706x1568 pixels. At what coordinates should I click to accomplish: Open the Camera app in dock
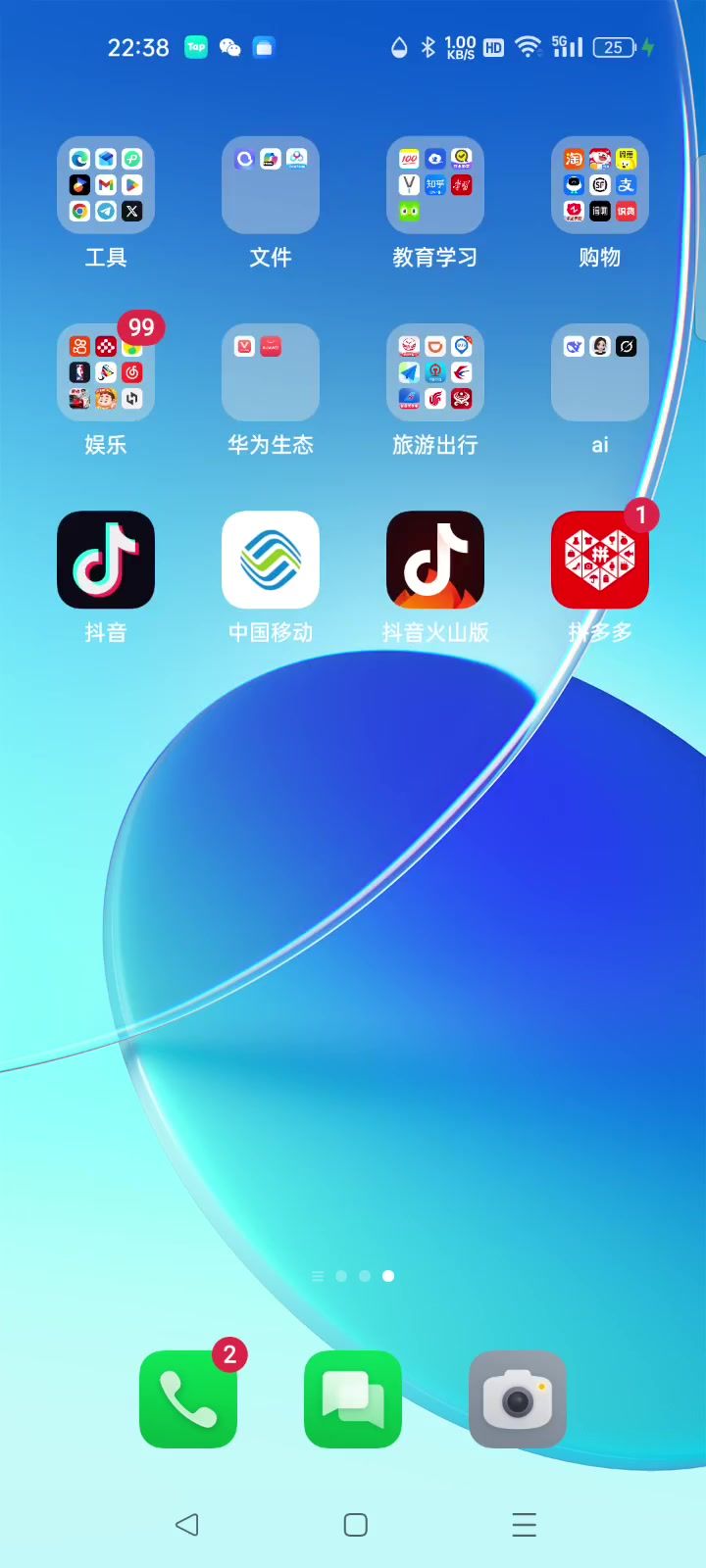[518, 1399]
